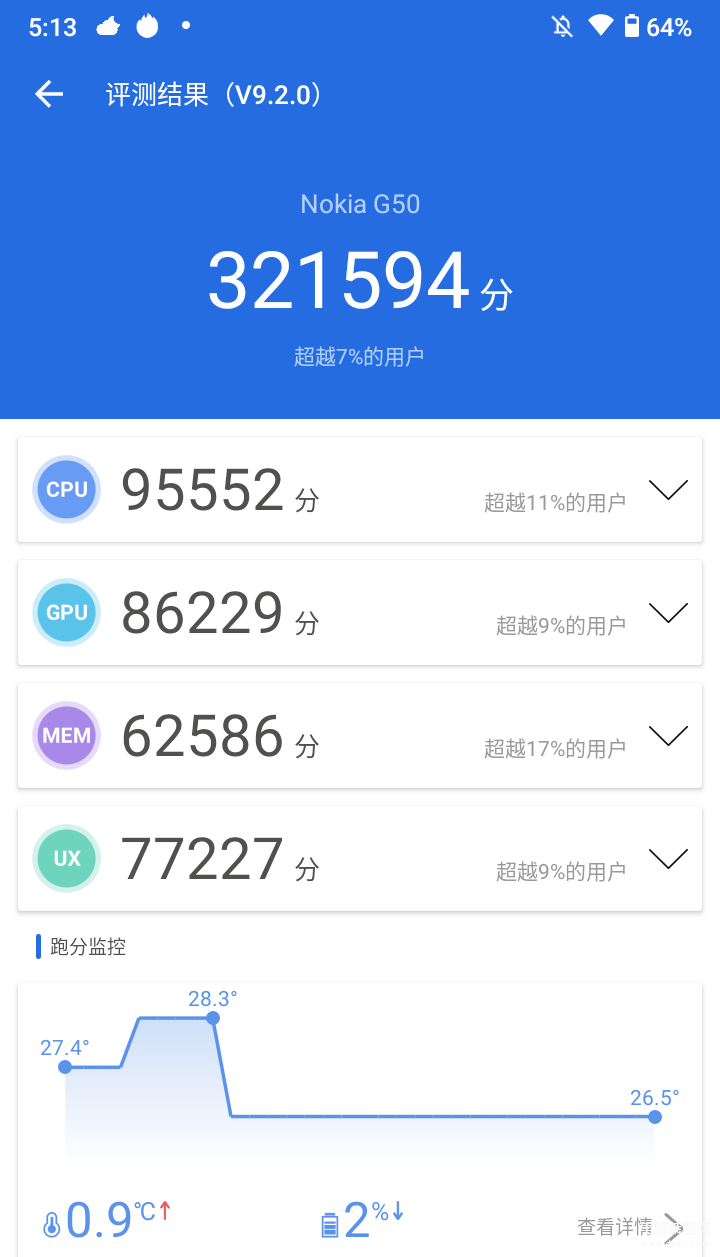Go back from the results page
This screenshot has height=1257, width=720.
click(x=49, y=95)
